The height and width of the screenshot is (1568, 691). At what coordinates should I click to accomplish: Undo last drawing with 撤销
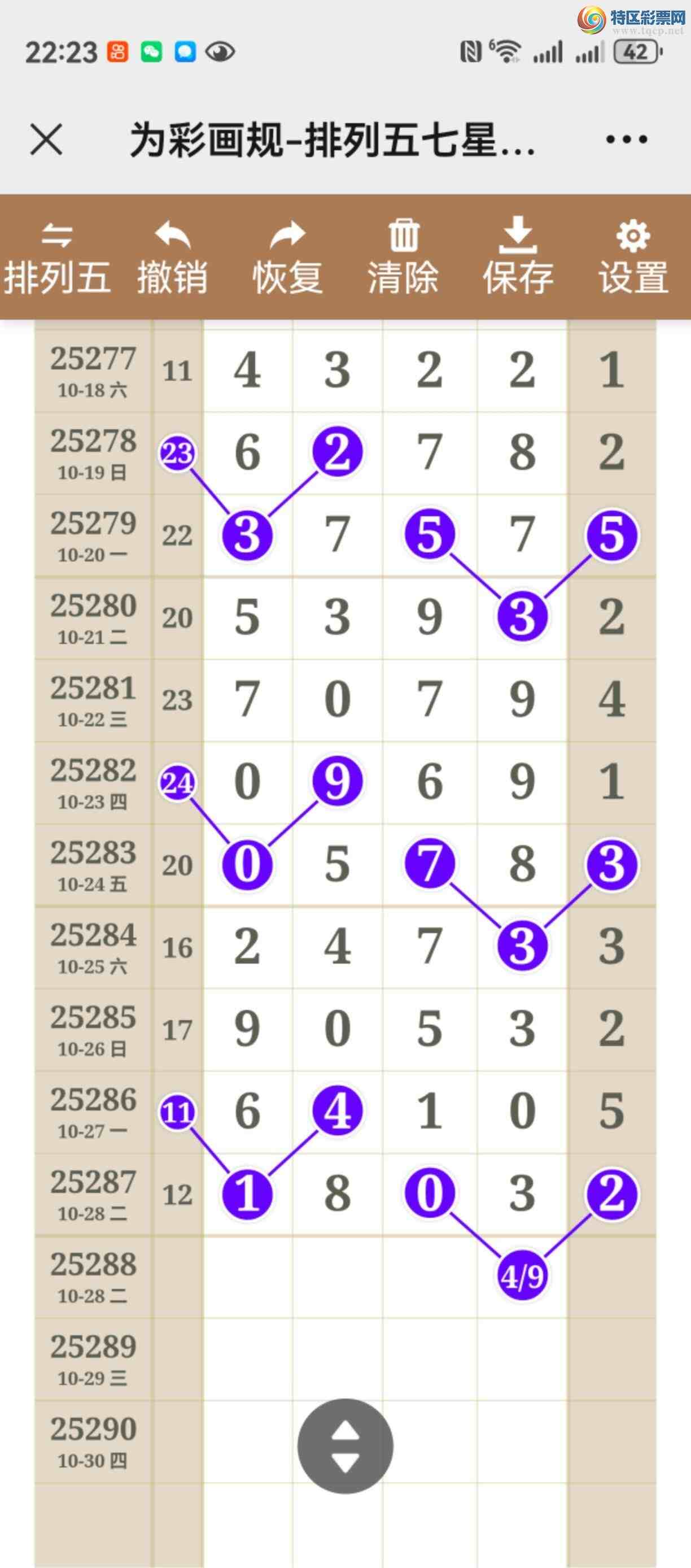[x=172, y=258]
